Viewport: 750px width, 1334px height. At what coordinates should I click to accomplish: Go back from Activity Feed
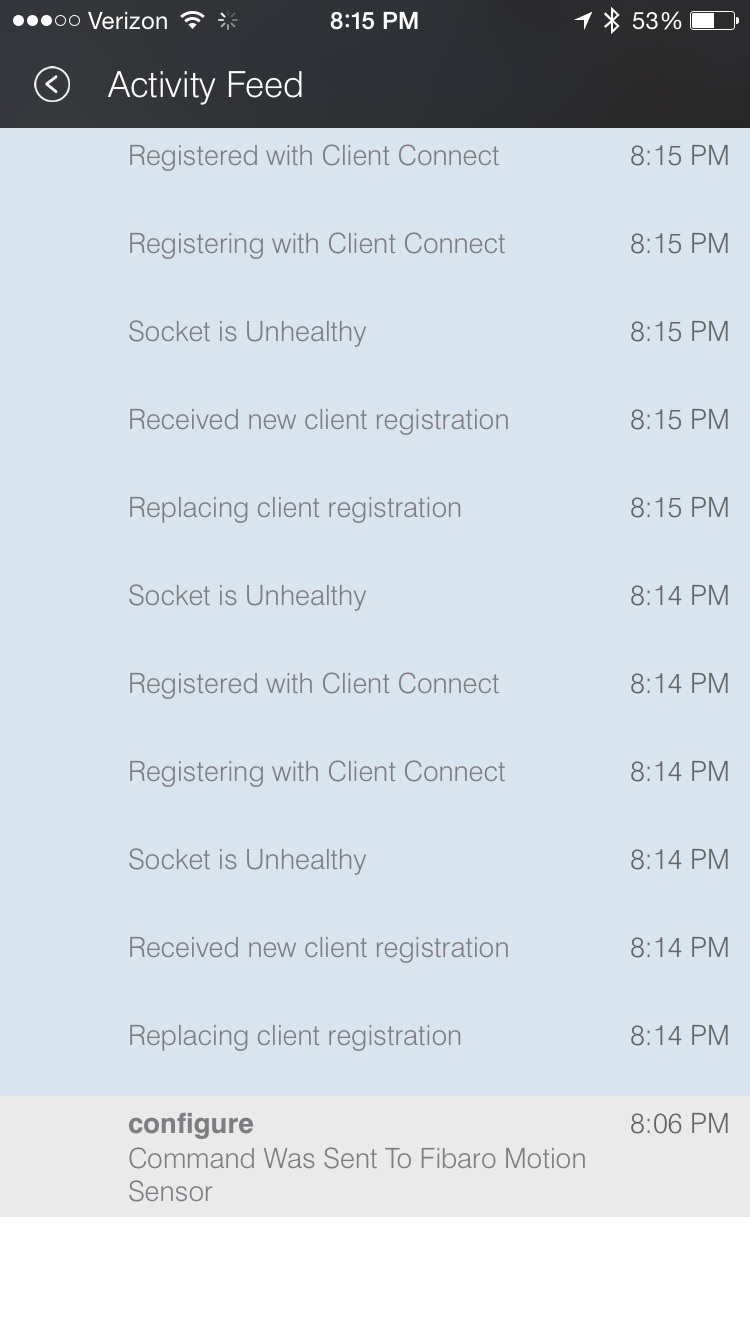click(52, 85)
